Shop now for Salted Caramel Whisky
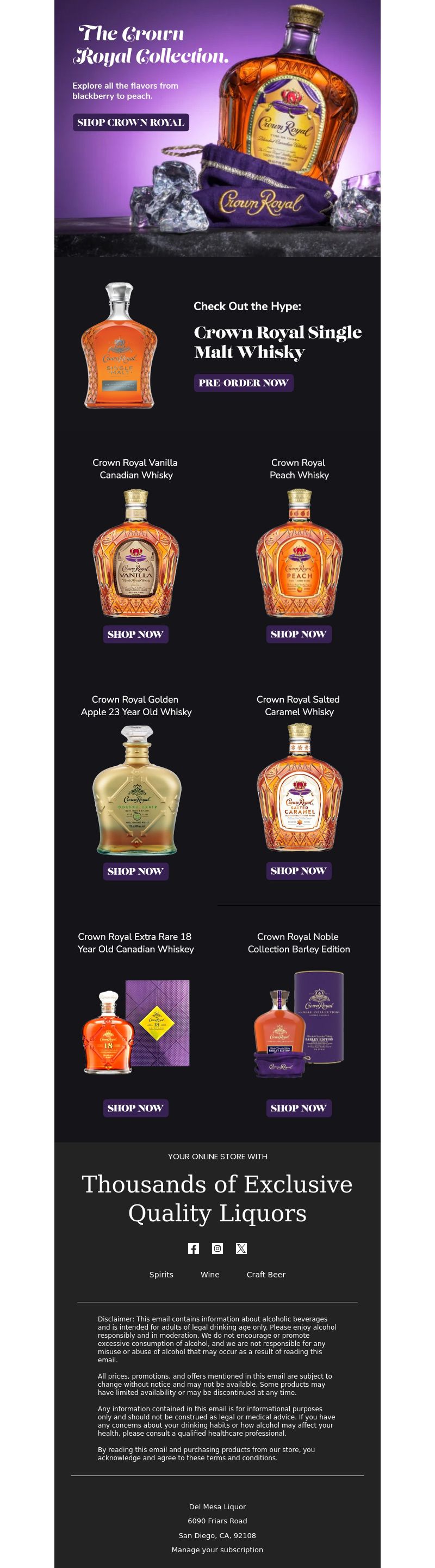The width and height of the screenshot is (435, 1568). click(298, 871)
